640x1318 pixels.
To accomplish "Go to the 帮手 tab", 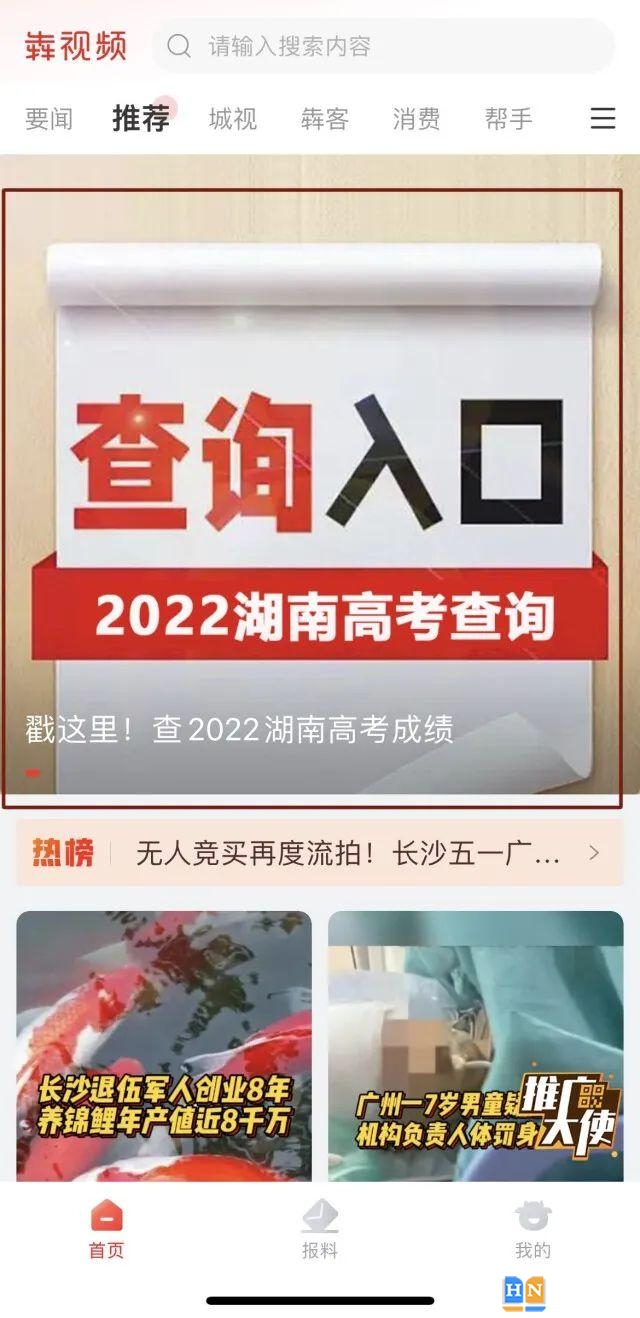I will [x=509, y=119].
